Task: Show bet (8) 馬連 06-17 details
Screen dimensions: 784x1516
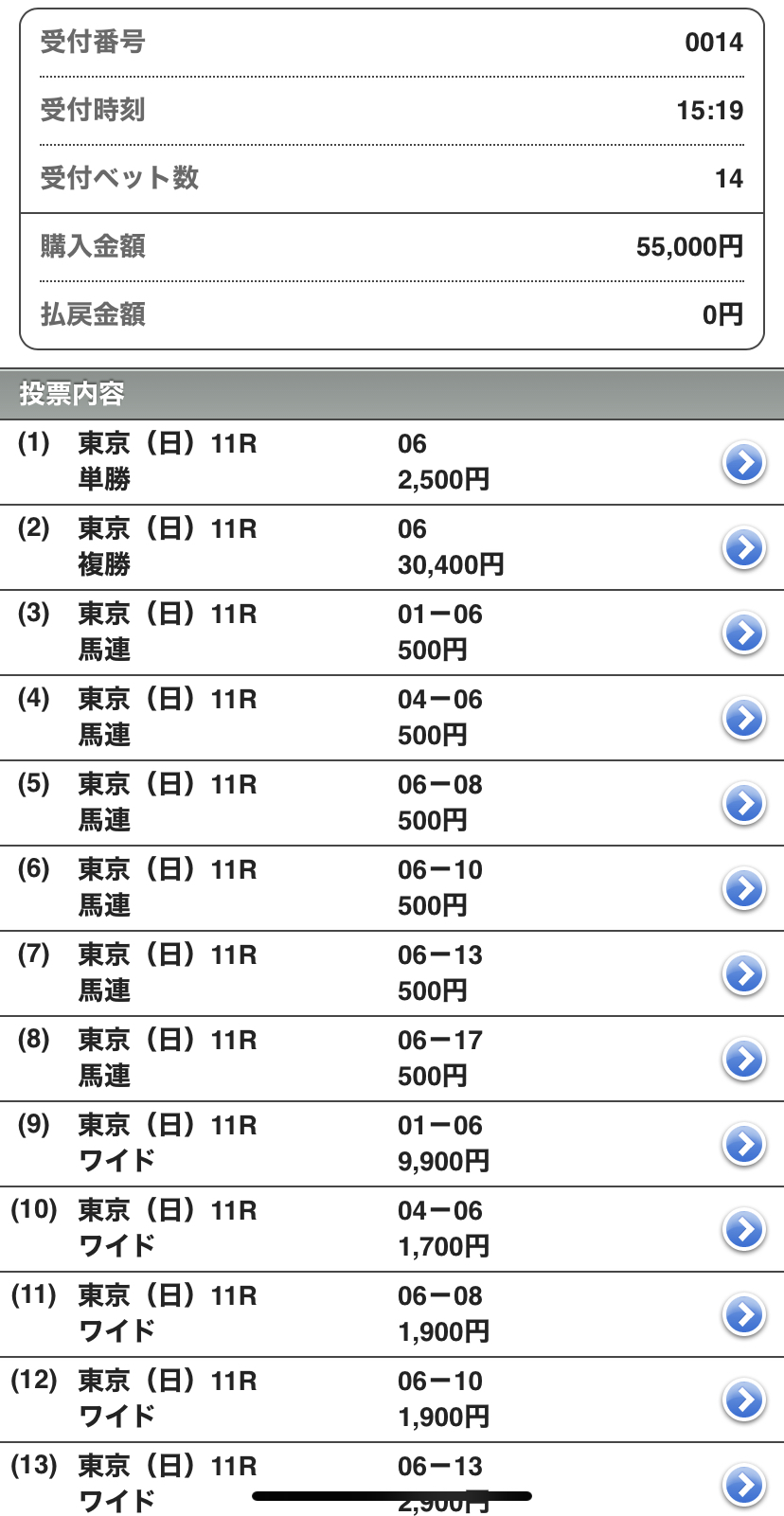Action: (x=392, y=1059)
